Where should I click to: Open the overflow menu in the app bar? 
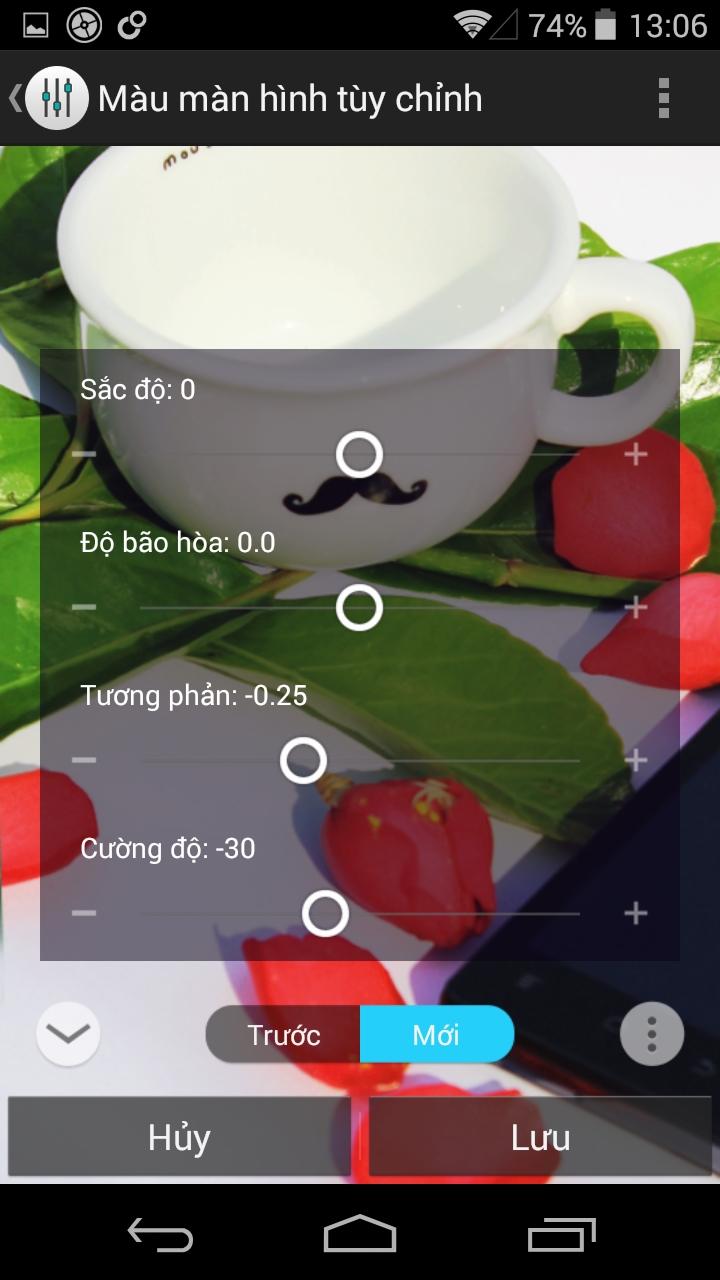[663, 99]
